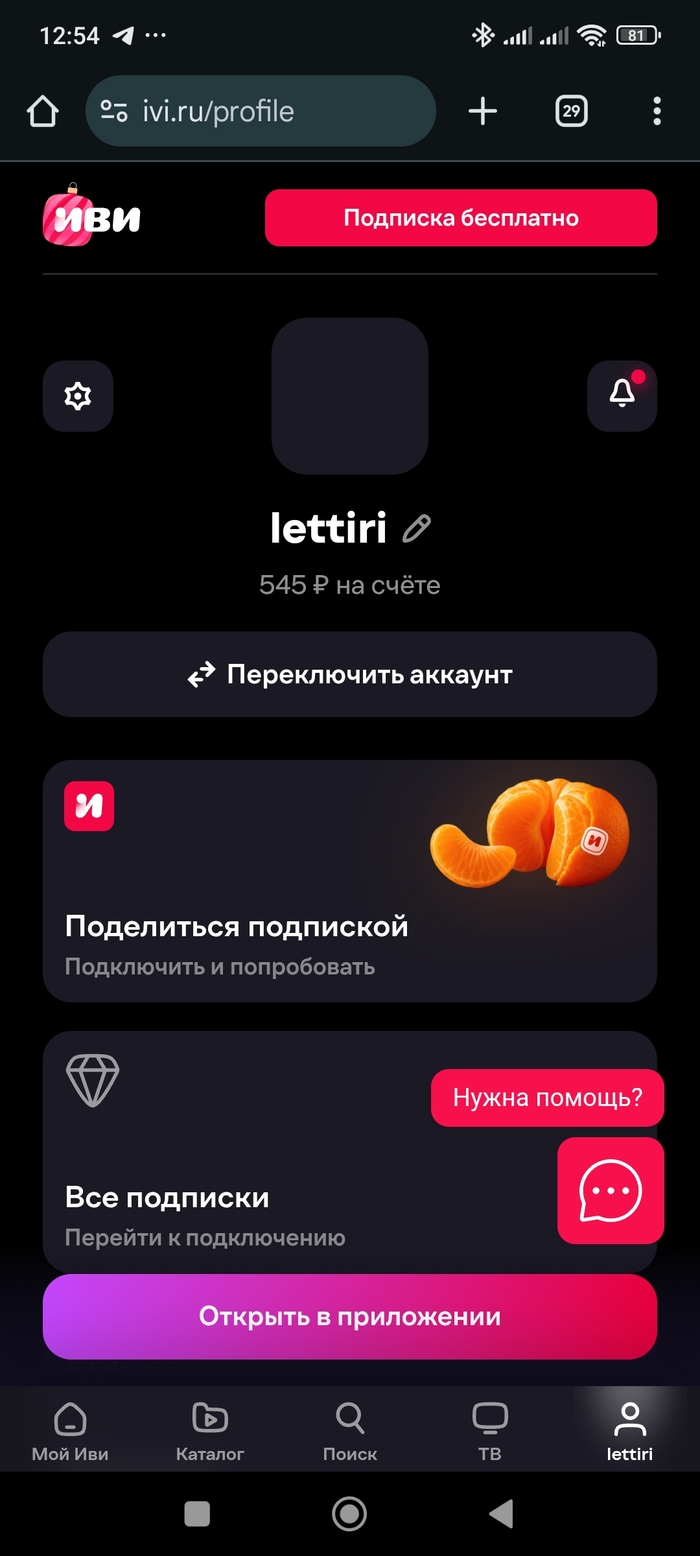Screen dimensions: 700x1556
Task: Open the settings gear icon
Action: 78,396
